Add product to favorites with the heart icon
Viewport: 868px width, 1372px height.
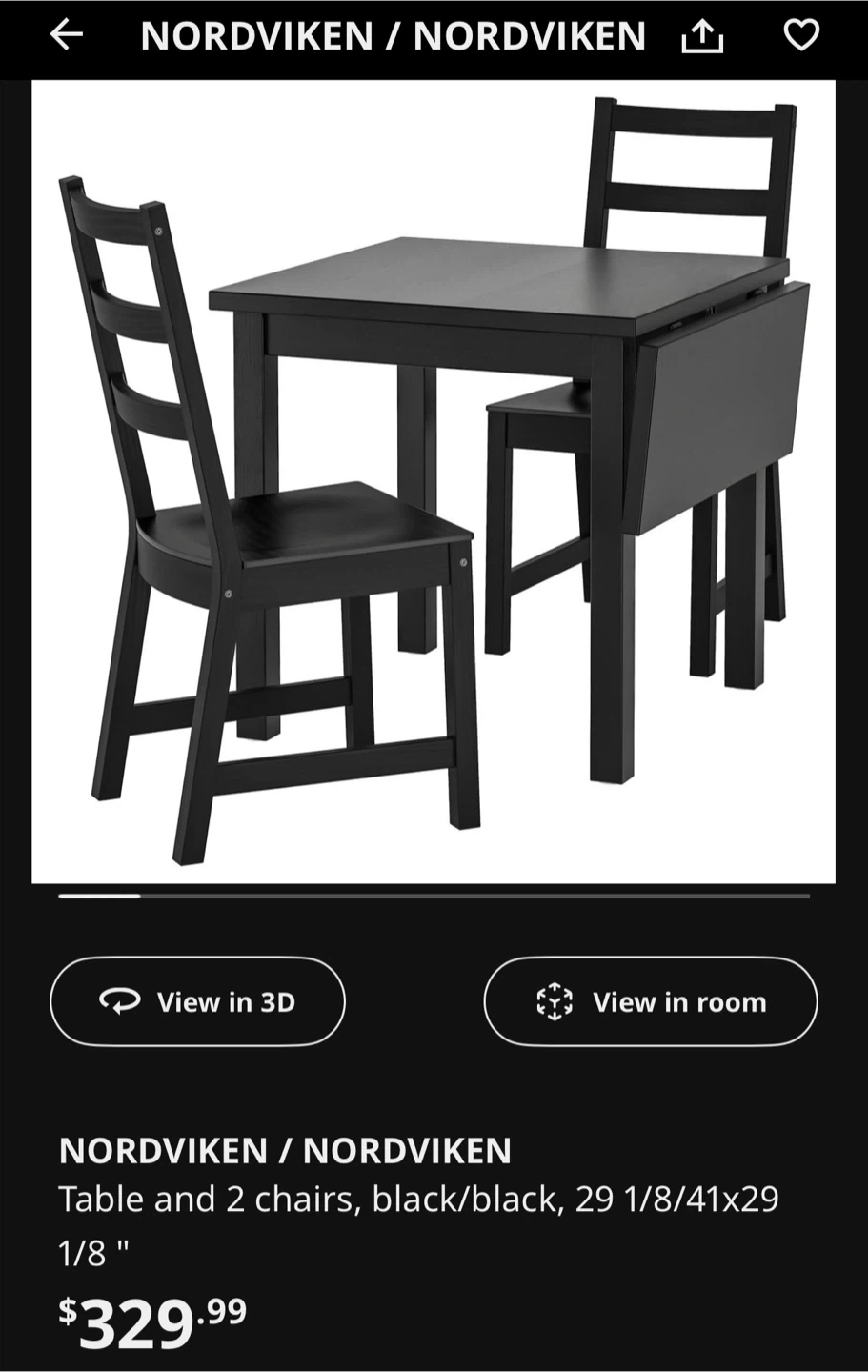(800, 35)
